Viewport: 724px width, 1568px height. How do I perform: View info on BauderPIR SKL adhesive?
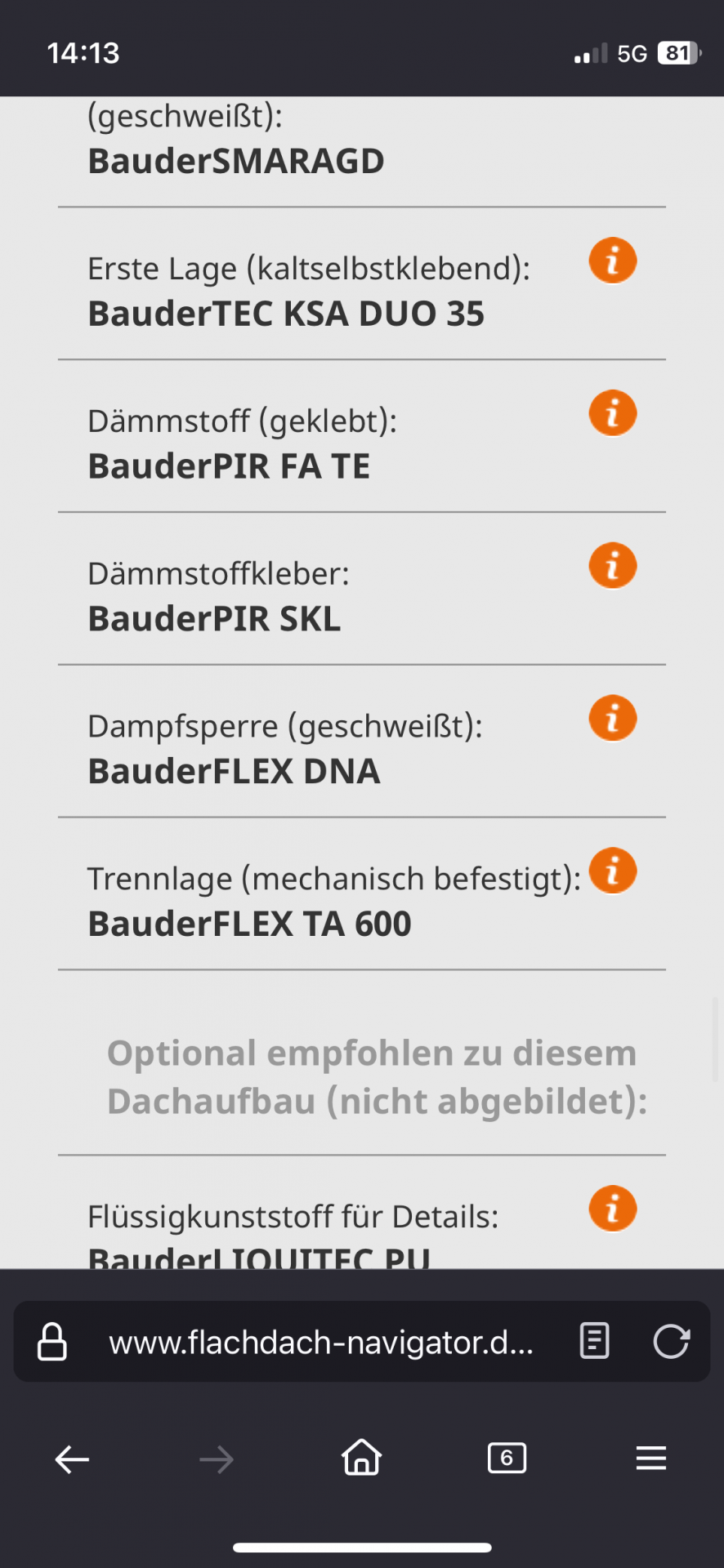tap(612, 566)
